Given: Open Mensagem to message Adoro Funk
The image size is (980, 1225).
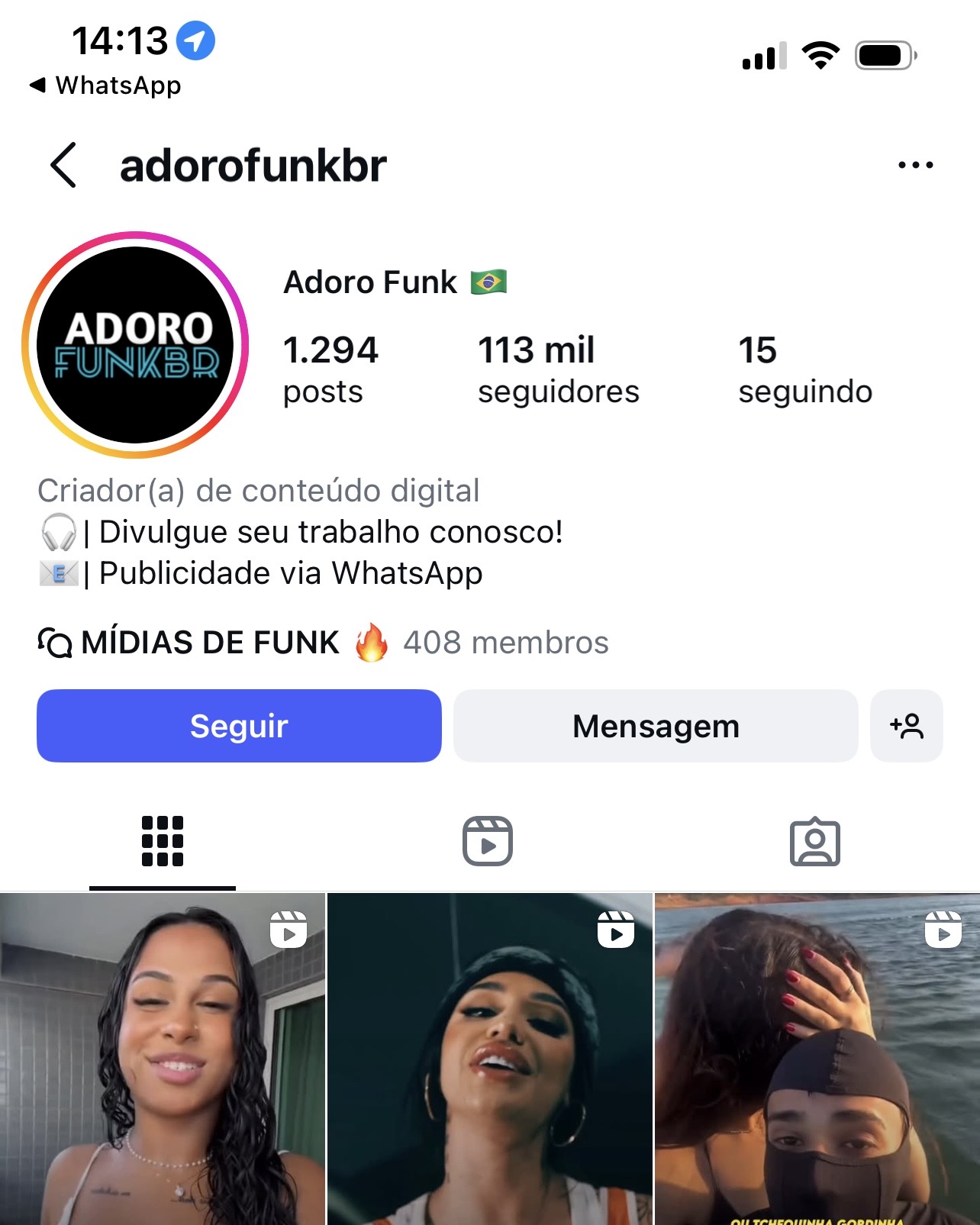Looking at the screenshot, I should [x=655, y=726].
